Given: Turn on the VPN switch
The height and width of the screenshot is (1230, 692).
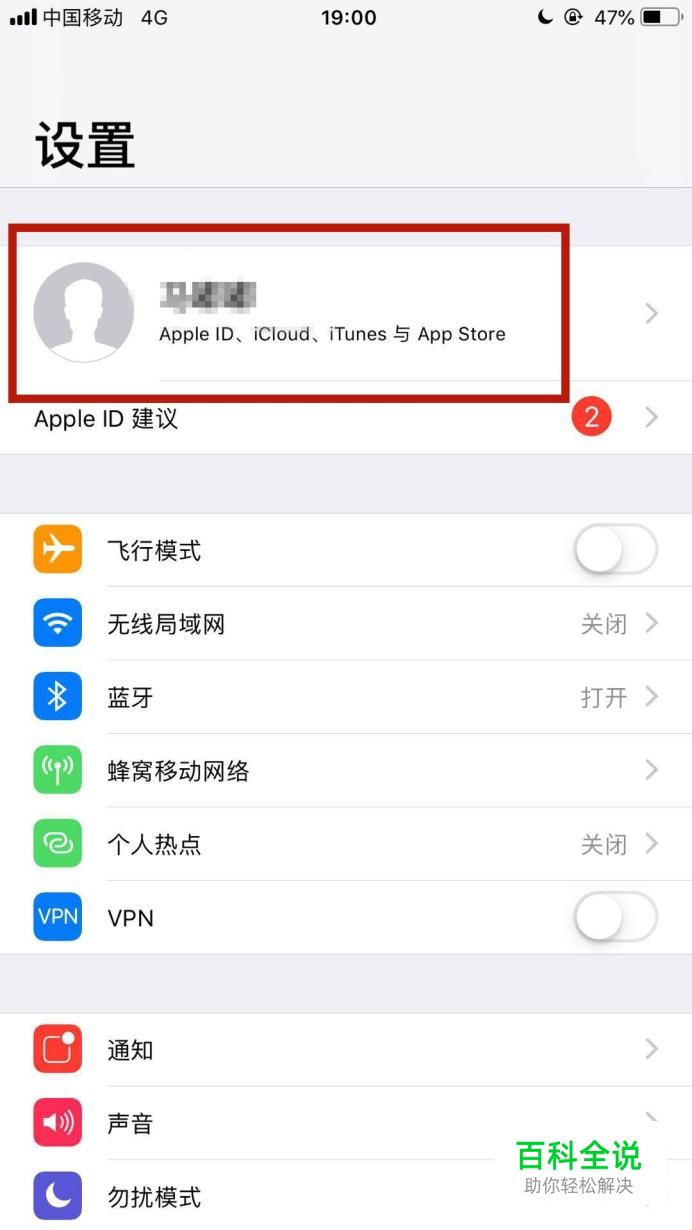Looking at the screenshot, I should coord(616,917).
